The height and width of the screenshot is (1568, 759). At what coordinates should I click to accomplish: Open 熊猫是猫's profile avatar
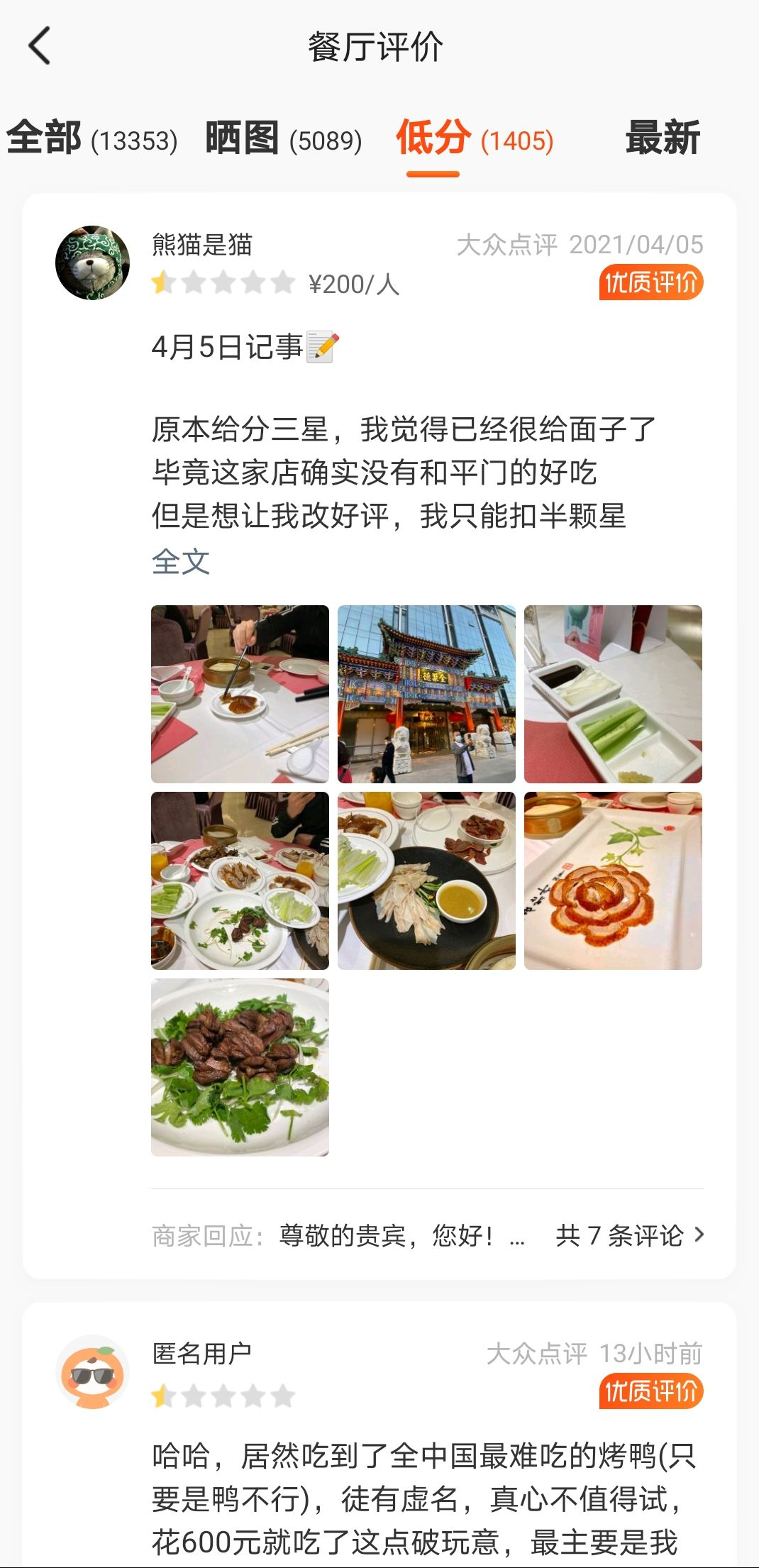92,263
